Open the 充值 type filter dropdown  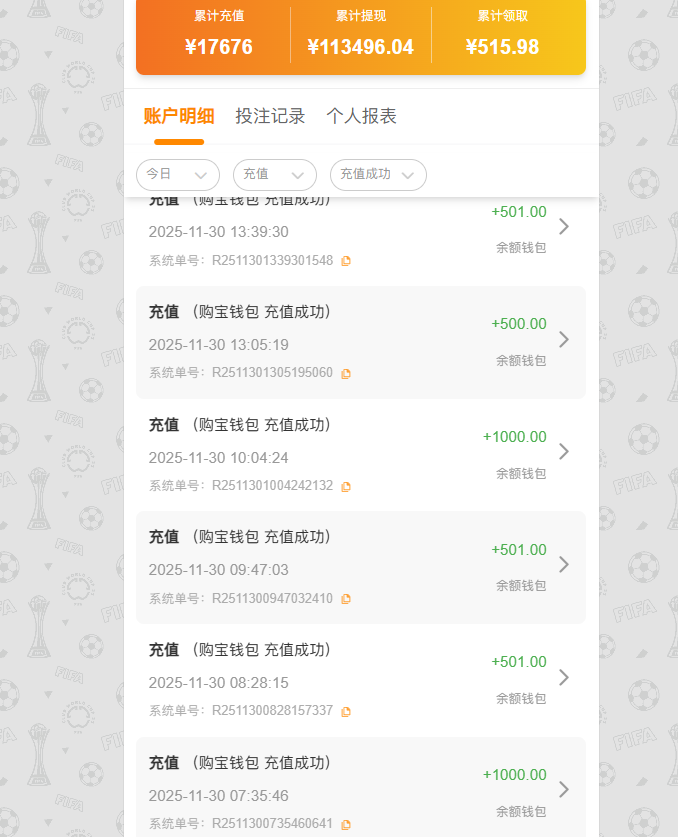[275, 174]
